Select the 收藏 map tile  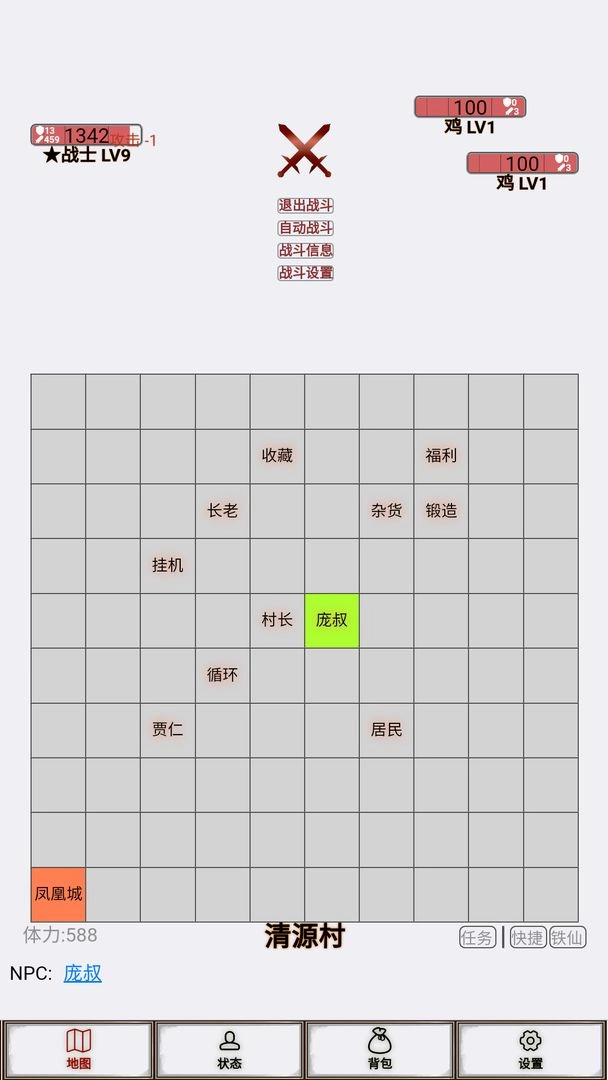277,456
